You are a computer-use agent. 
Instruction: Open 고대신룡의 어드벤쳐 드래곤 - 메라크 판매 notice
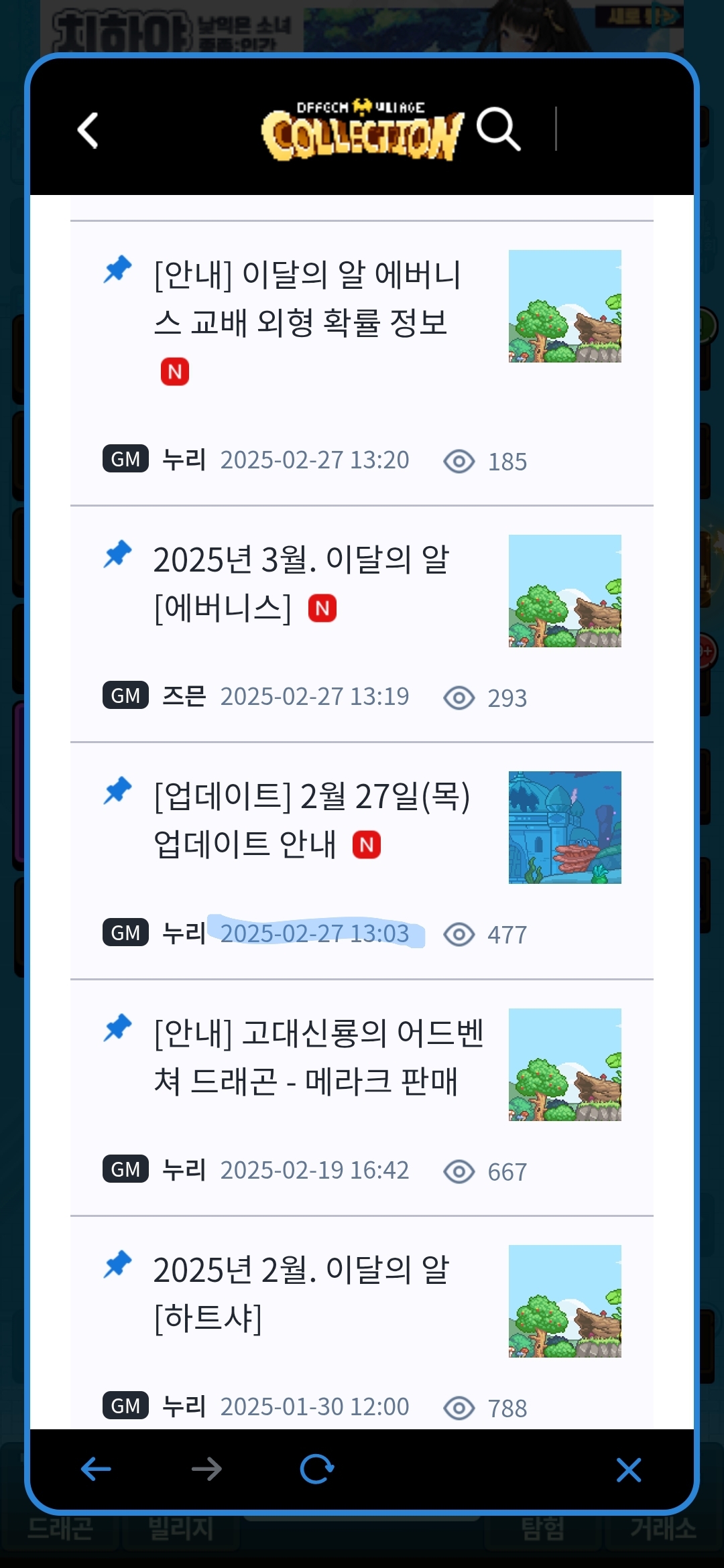click(318, 1057)
